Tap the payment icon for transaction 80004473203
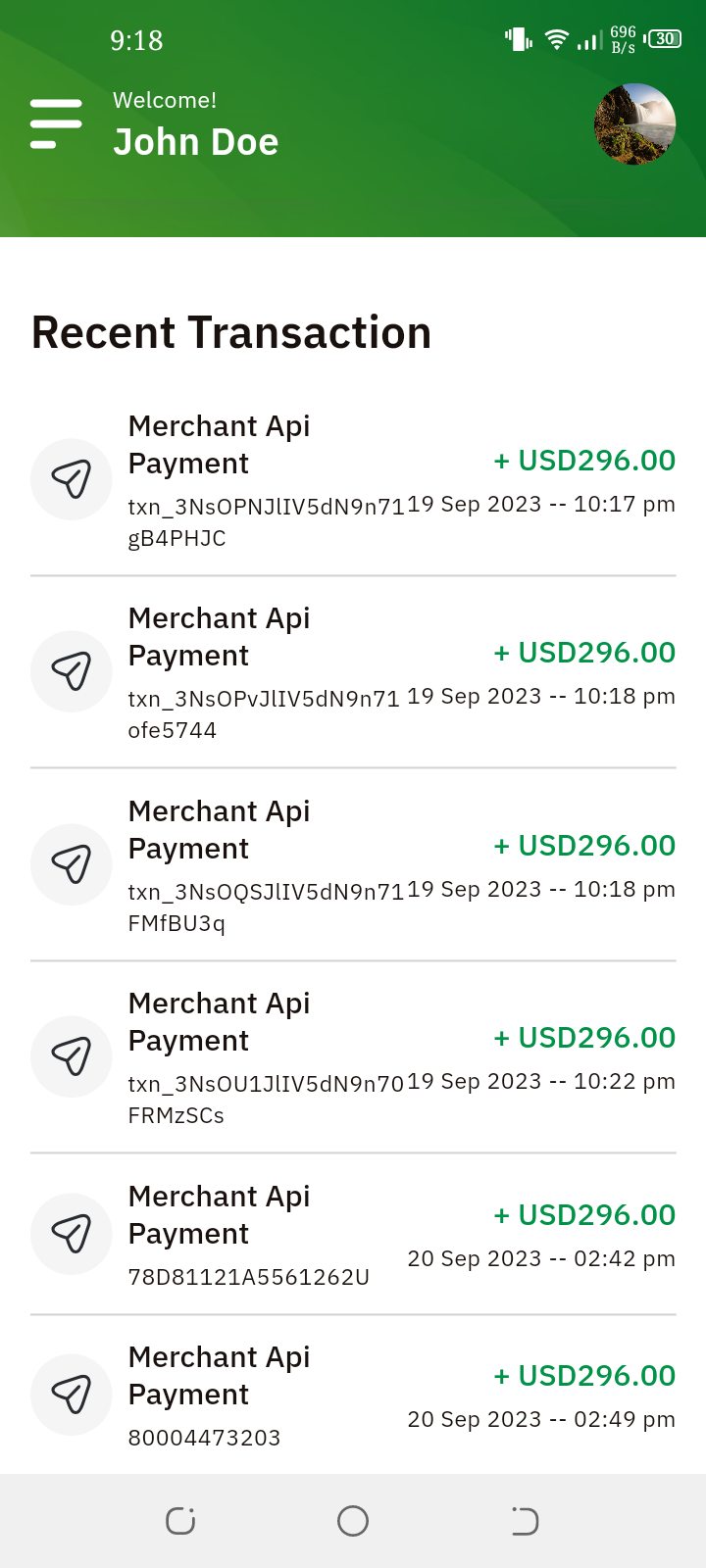706x1568 pixels. click(x=71, y=1394)
